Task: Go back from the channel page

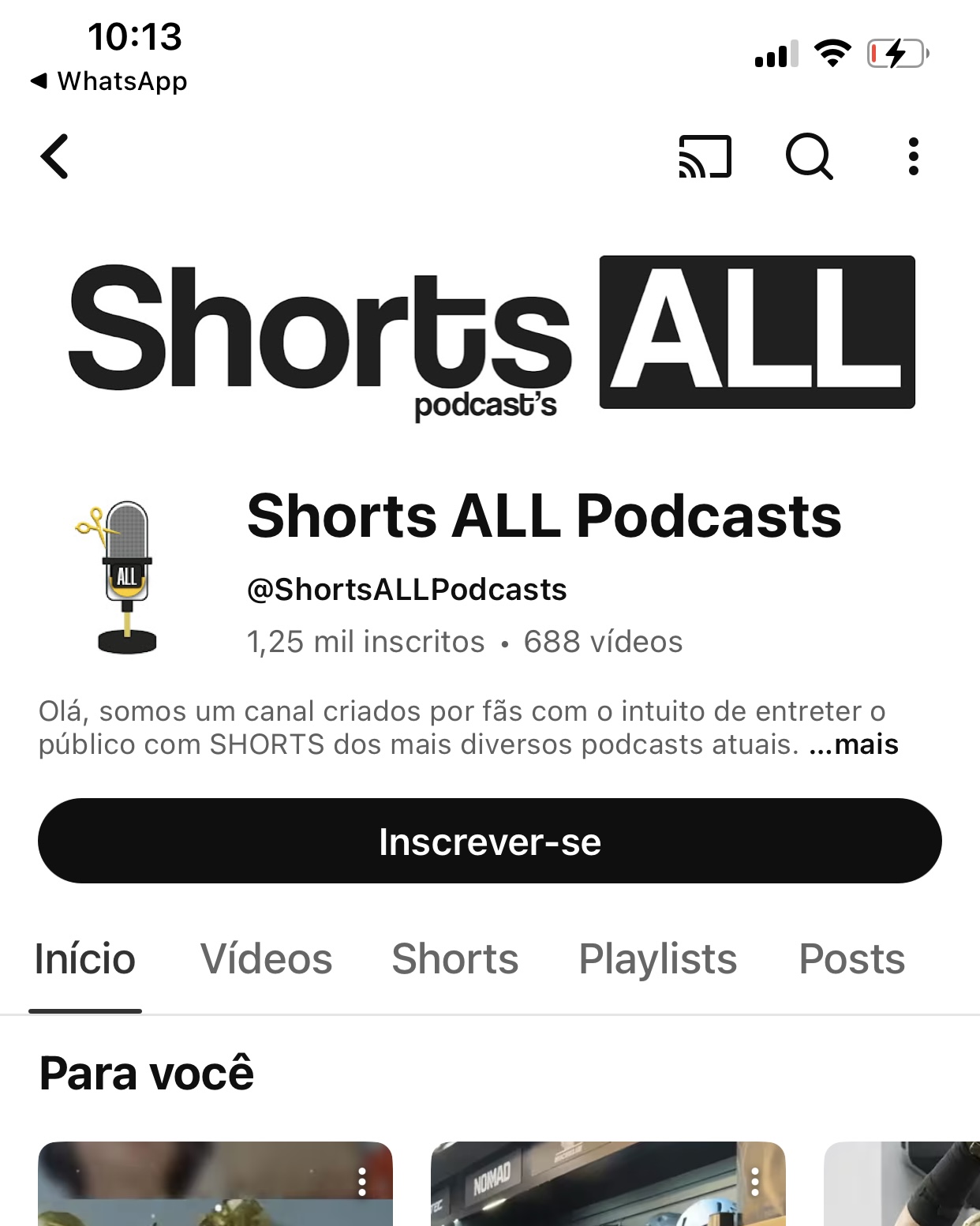Action: [54, 156]
